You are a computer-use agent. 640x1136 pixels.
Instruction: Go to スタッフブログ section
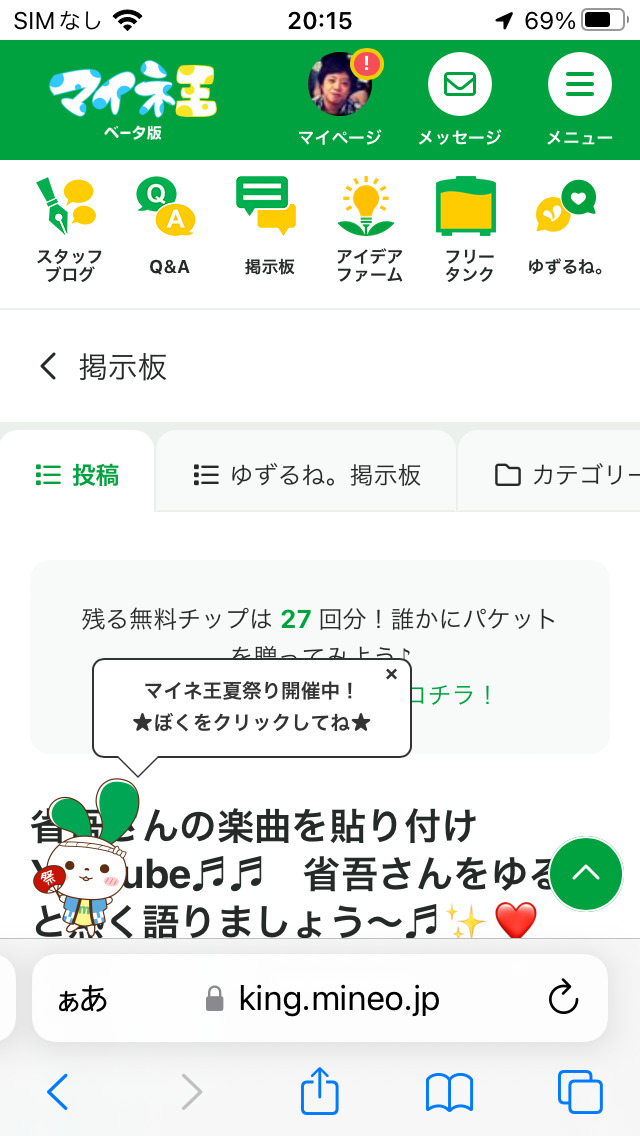(69, 230)
